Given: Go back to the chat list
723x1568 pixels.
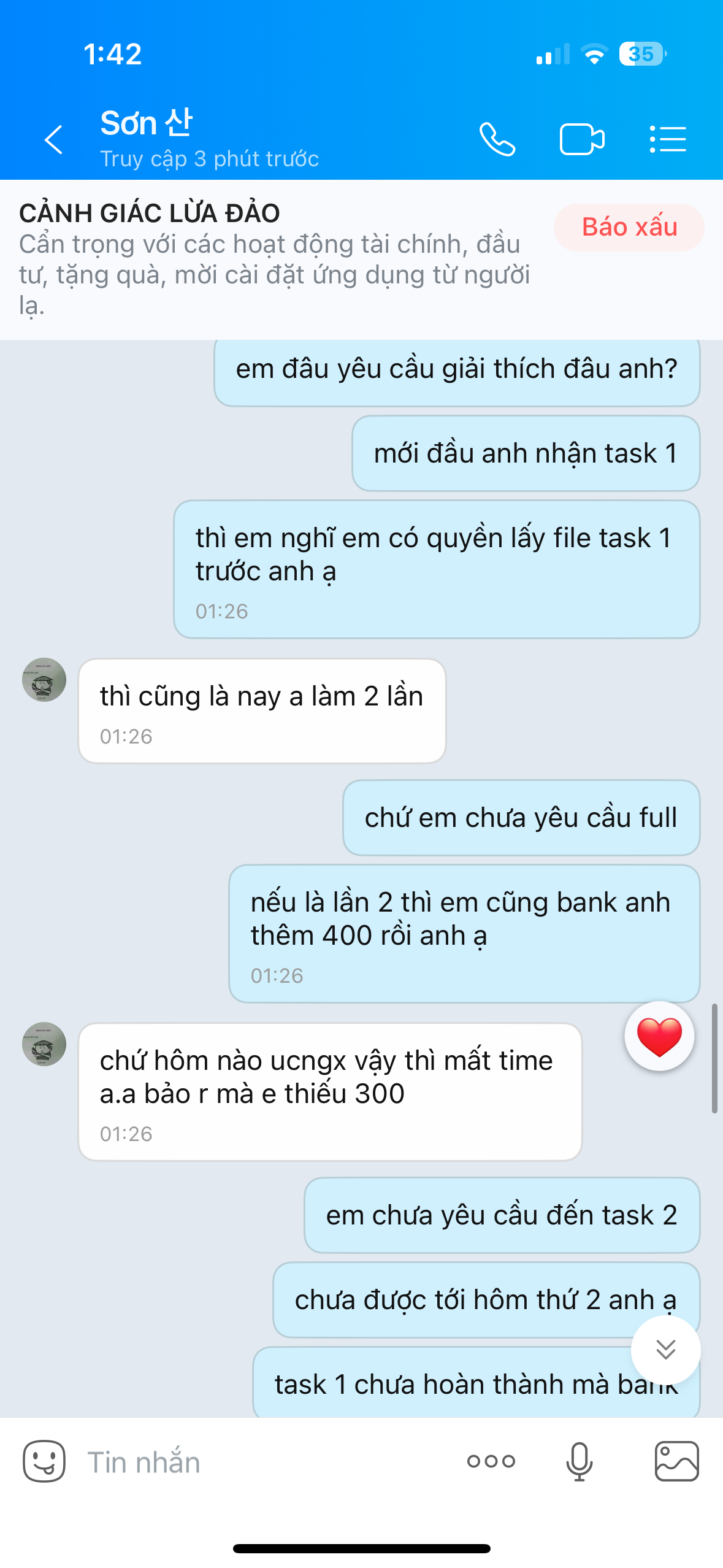Looking at the screenshot, I should tap(54, 139).
